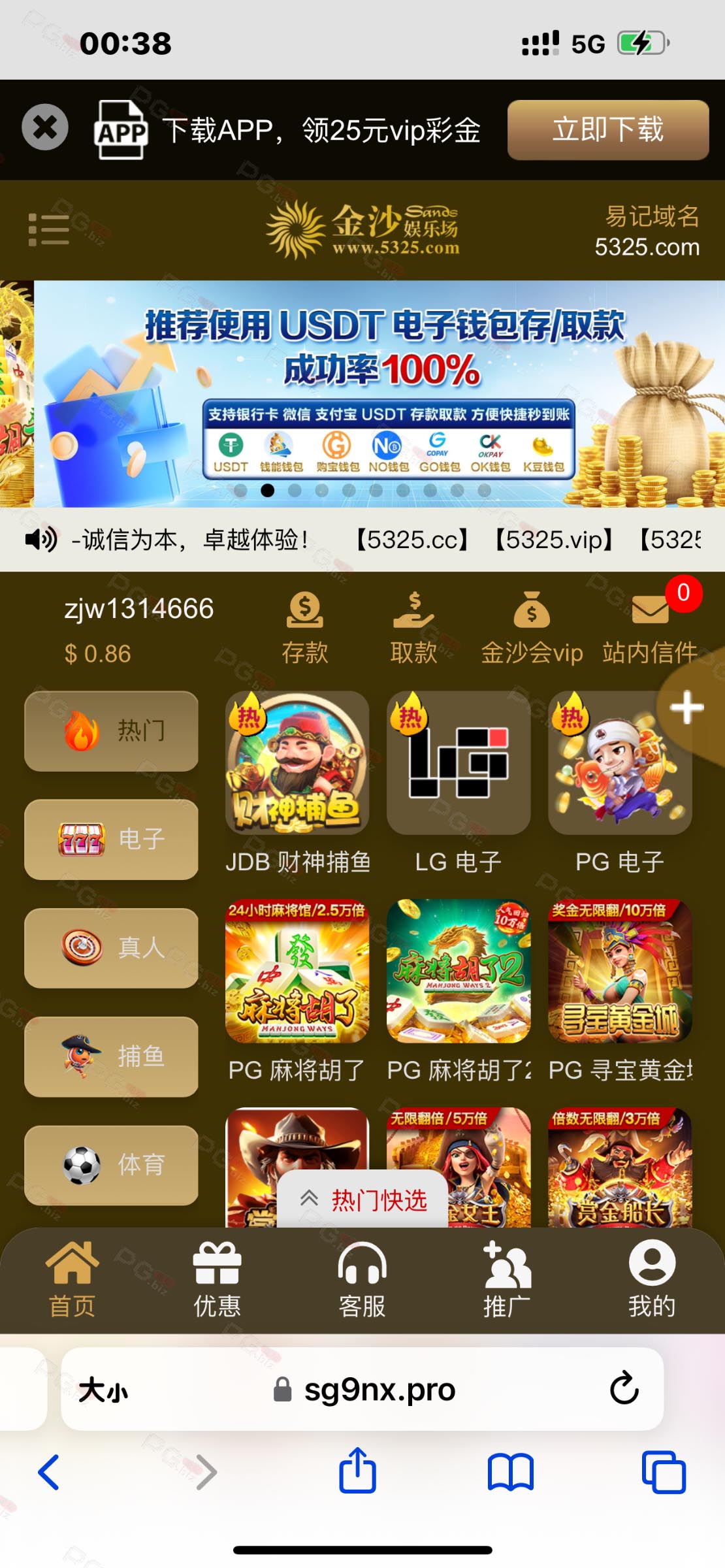This screenshot has width=725, height=1568.
Task: Open the 取款 withdrawal option
Action: pyautogui.click(x=413, y=628)
